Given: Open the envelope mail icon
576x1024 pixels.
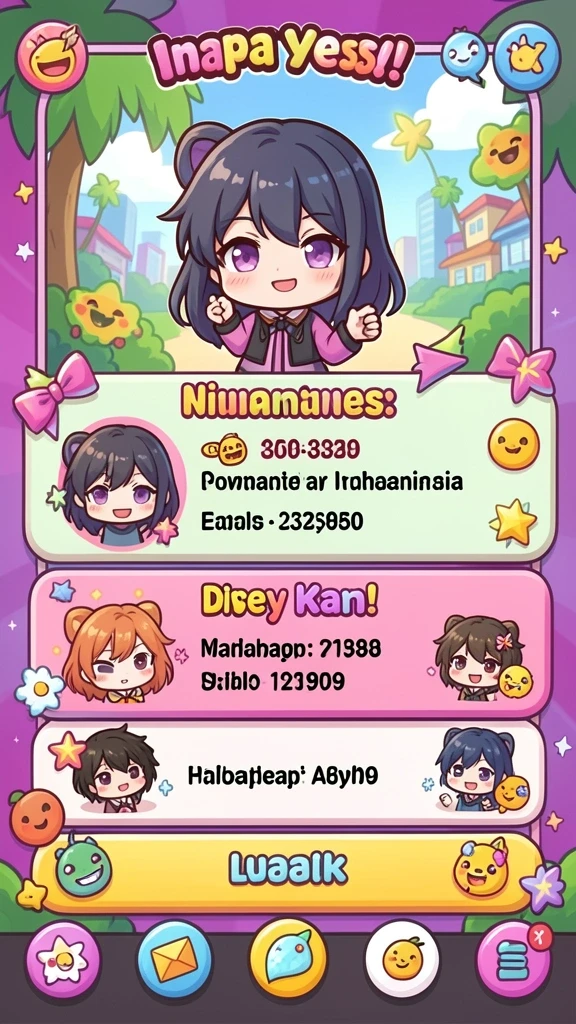Looking at the screenshot, I should tap(175, 958).
